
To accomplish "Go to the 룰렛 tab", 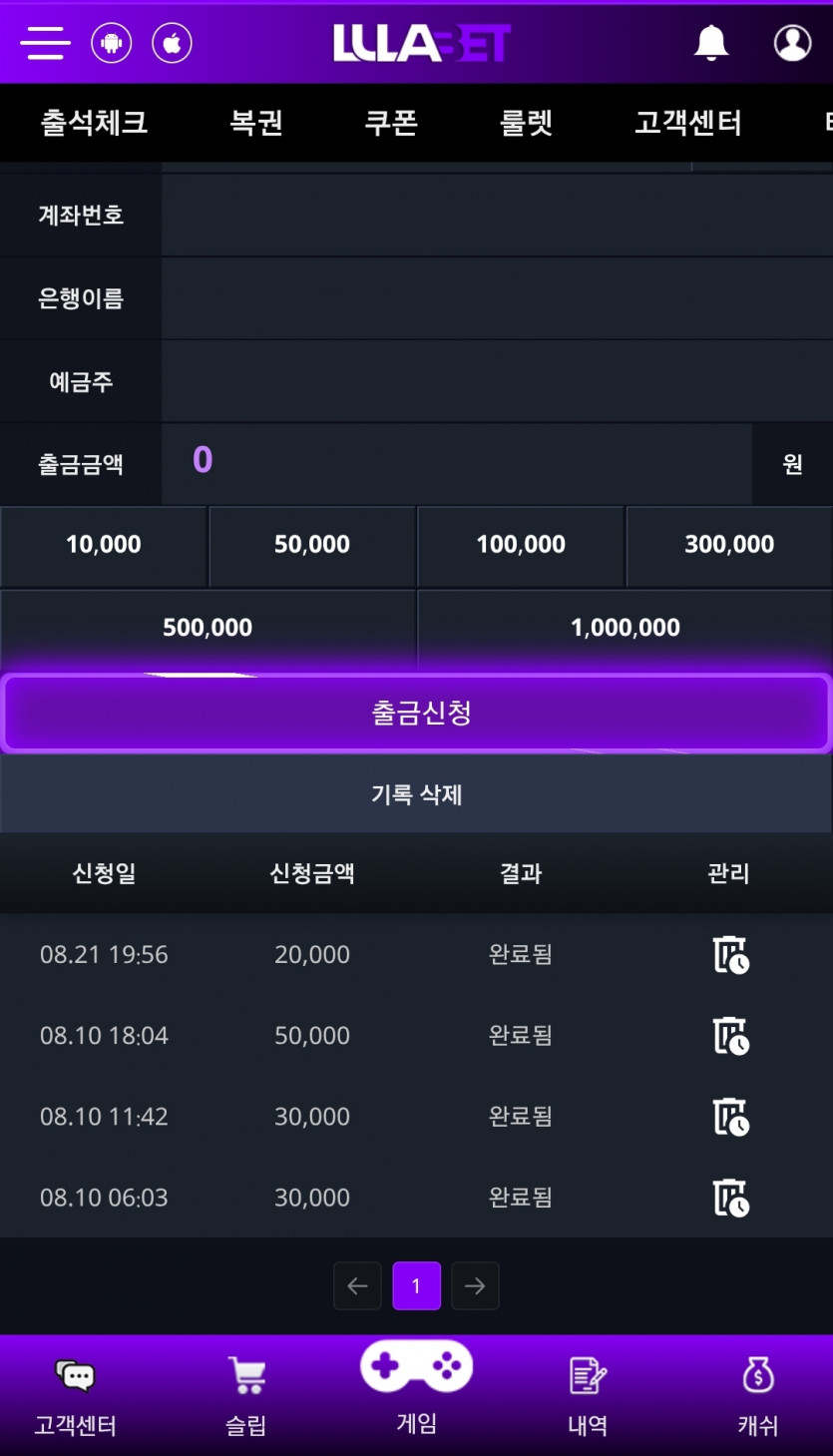I will (x=526, y=123).
